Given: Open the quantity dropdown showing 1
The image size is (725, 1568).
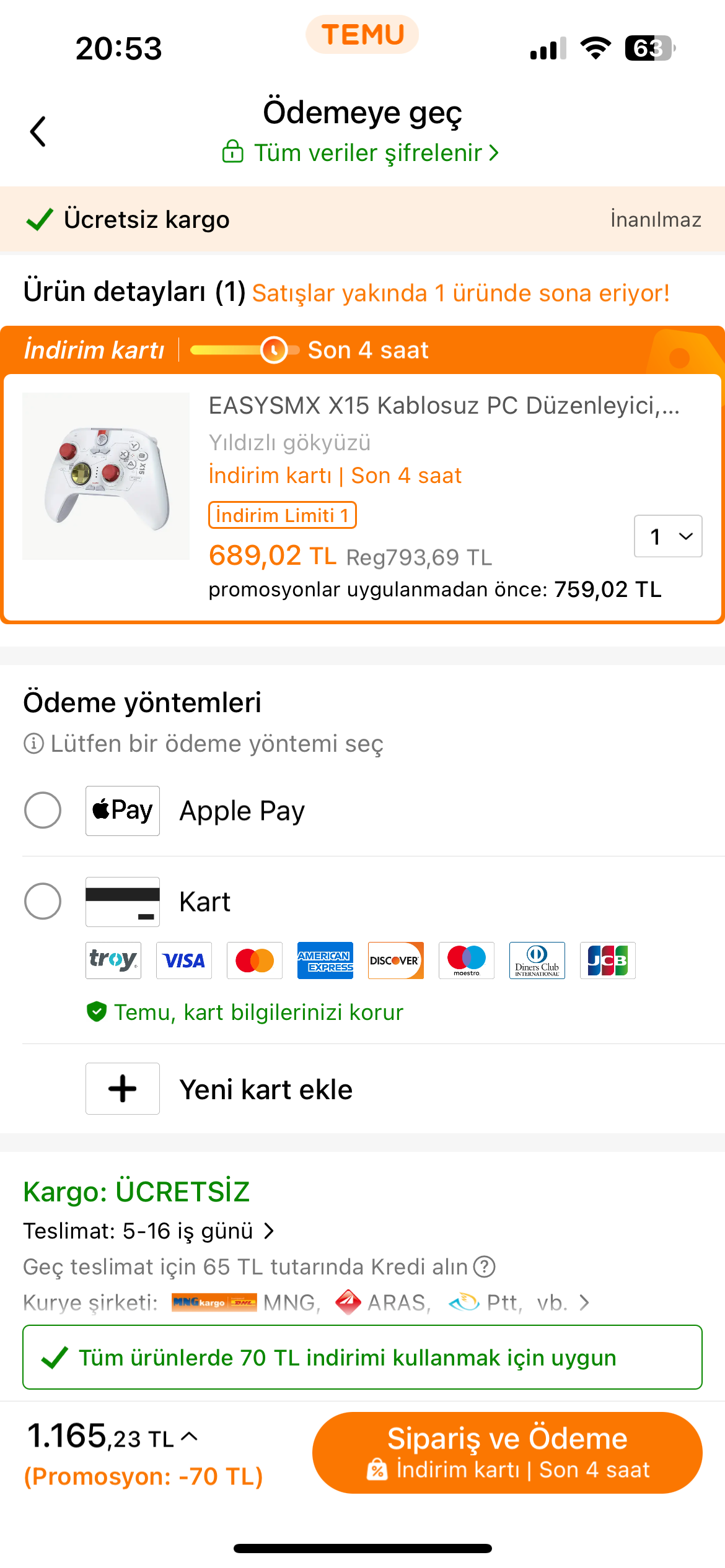Looking at the screenshot, I should 667,536.
